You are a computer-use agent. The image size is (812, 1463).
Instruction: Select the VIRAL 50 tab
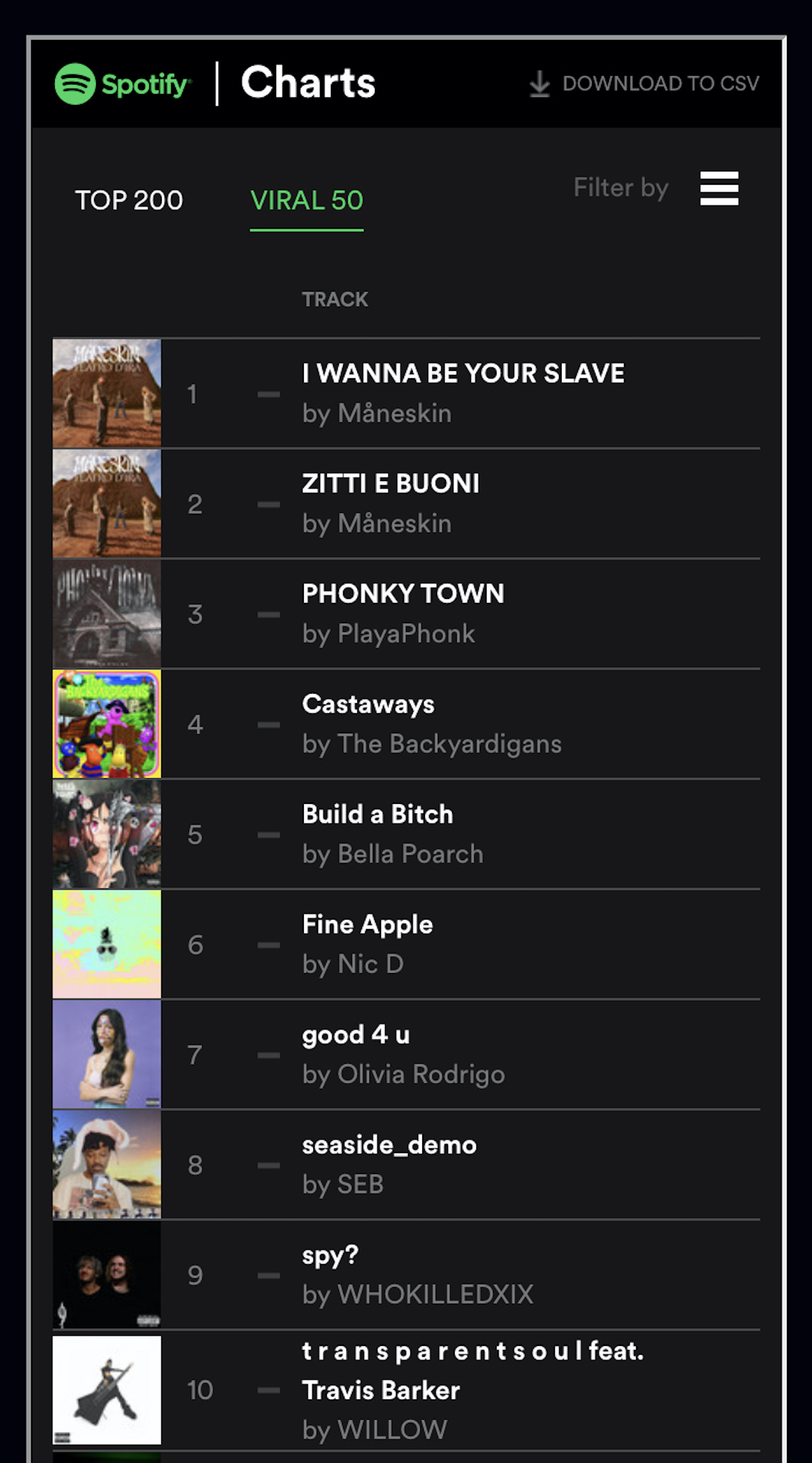point(307,200)
